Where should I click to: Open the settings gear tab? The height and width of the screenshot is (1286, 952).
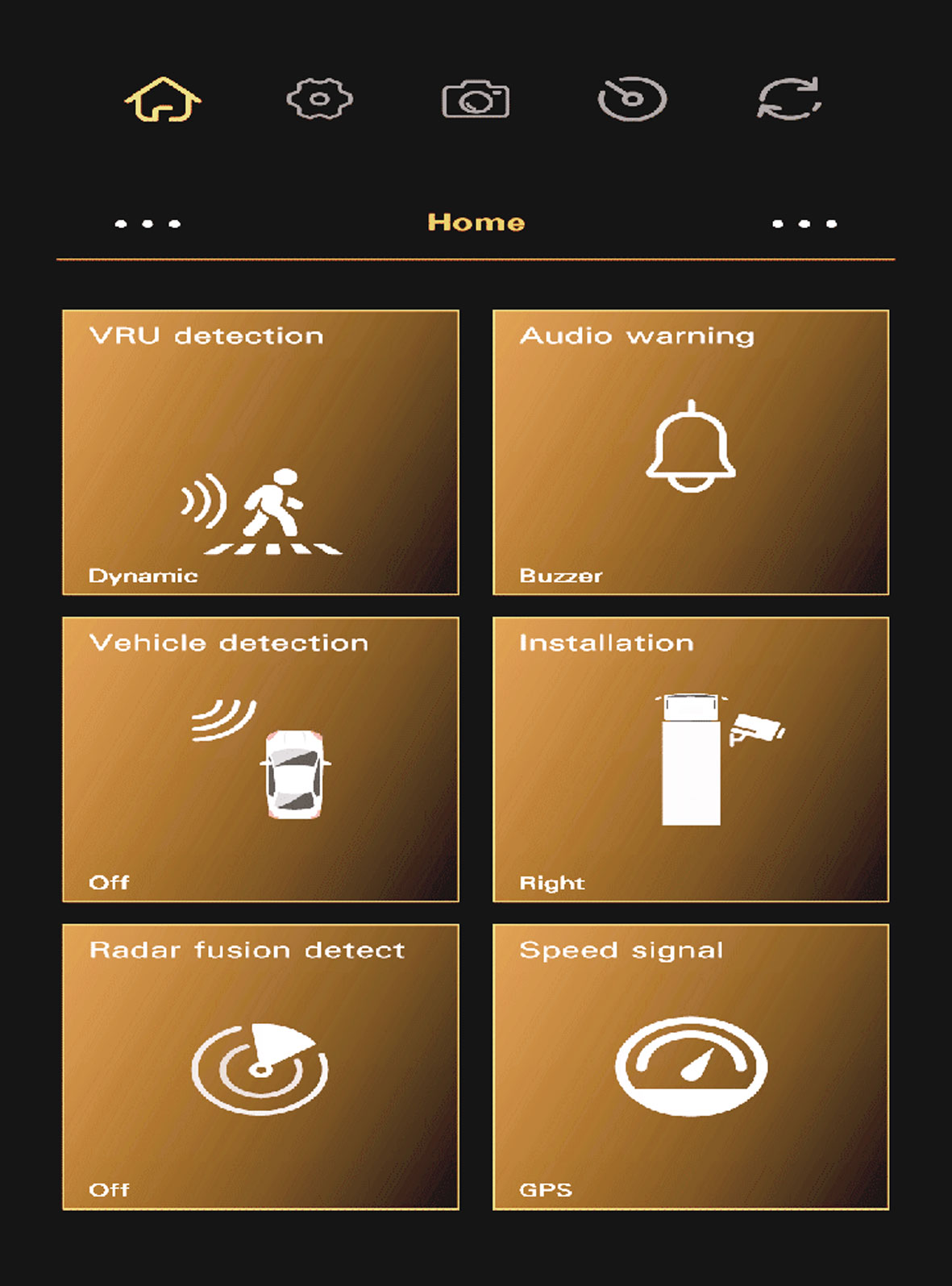tap(319, 99)
